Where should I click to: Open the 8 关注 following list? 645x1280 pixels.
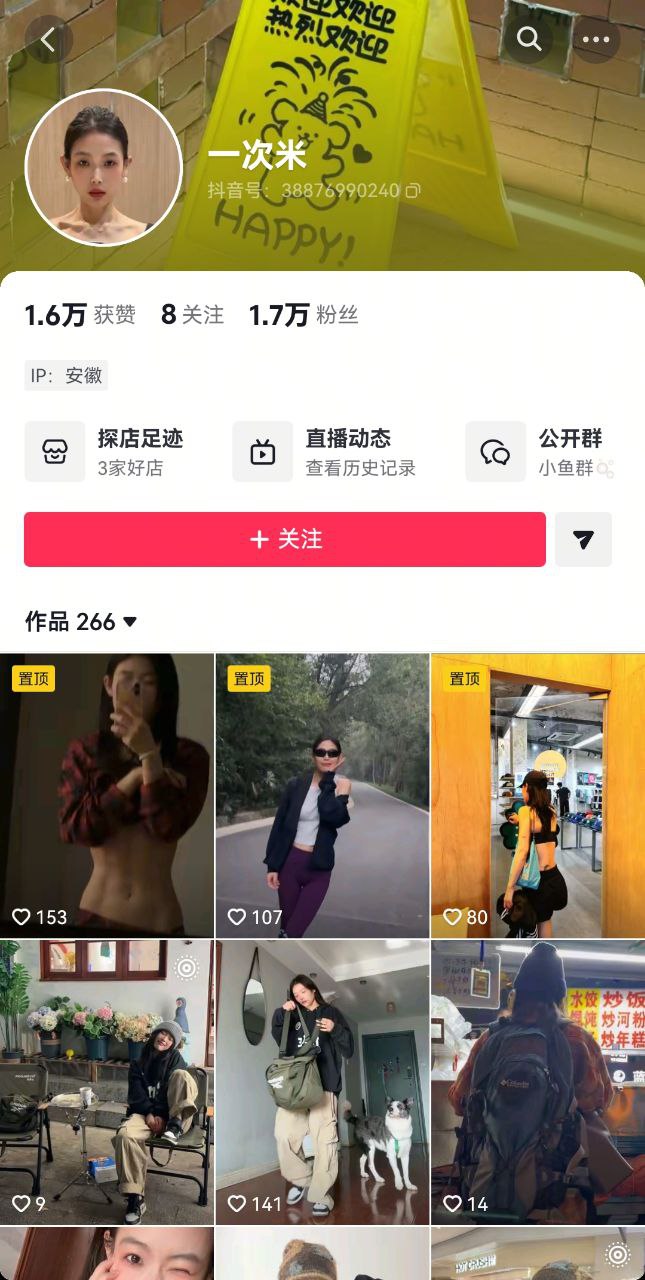click(192, 315)
